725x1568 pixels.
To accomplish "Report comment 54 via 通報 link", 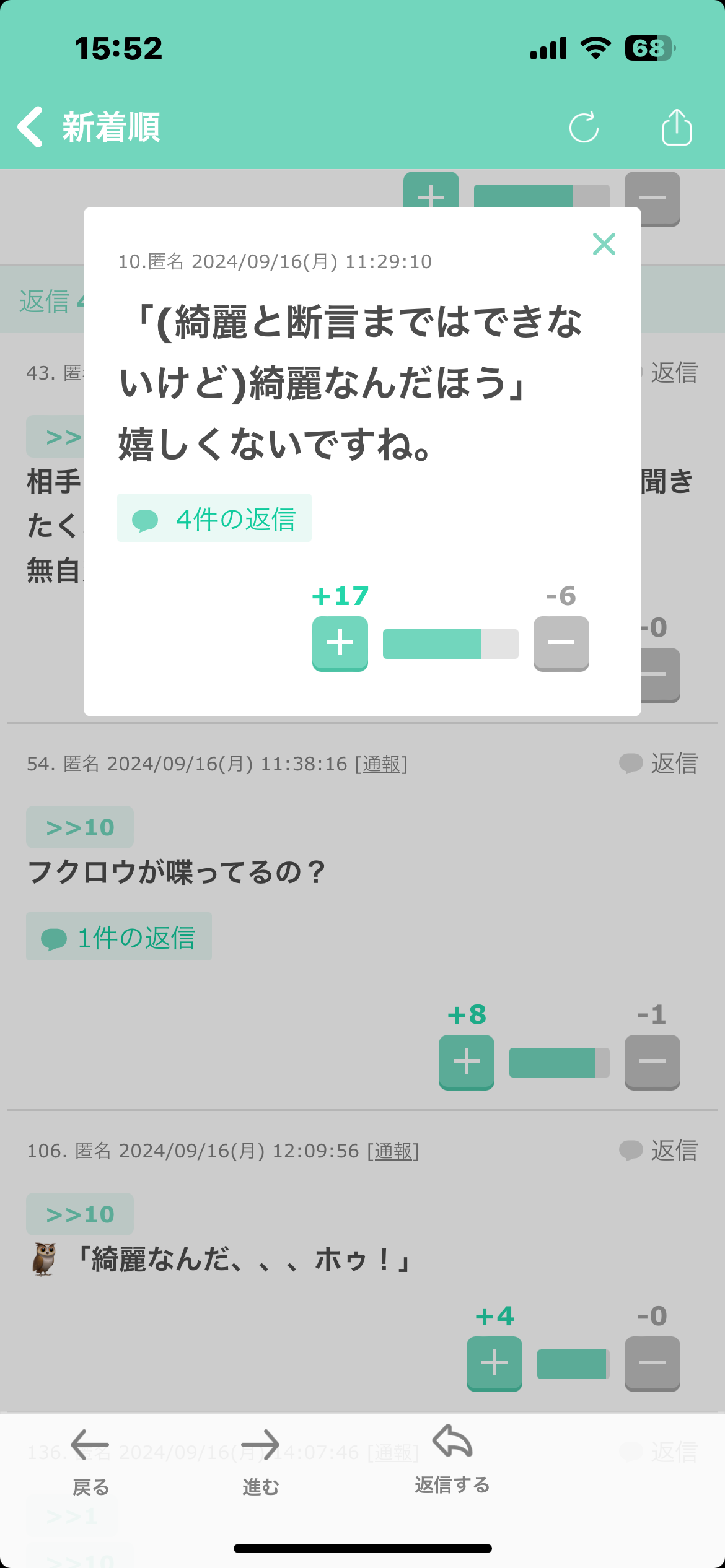I will 382,764.
